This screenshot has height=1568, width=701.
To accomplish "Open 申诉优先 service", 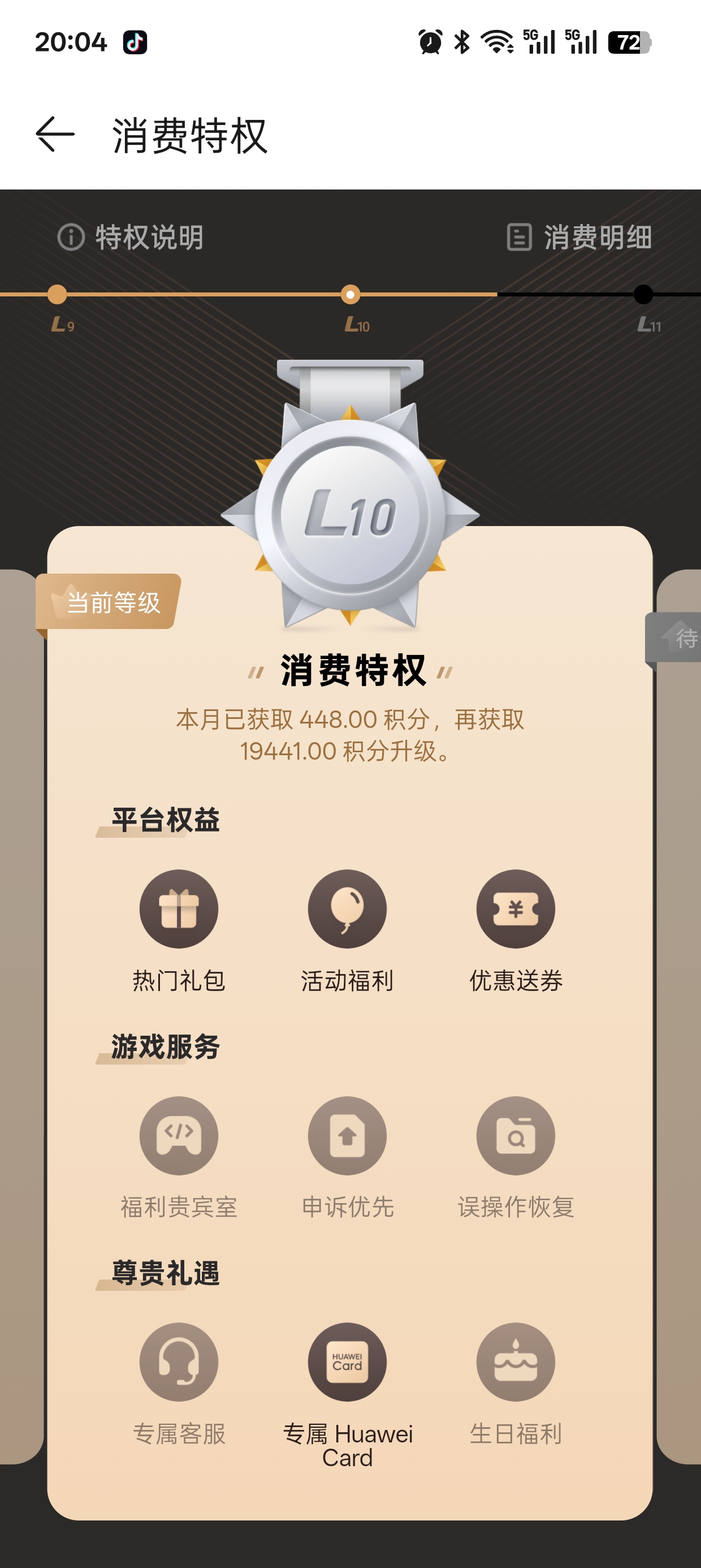I will pyautogui.click(x=347, y=1136).
